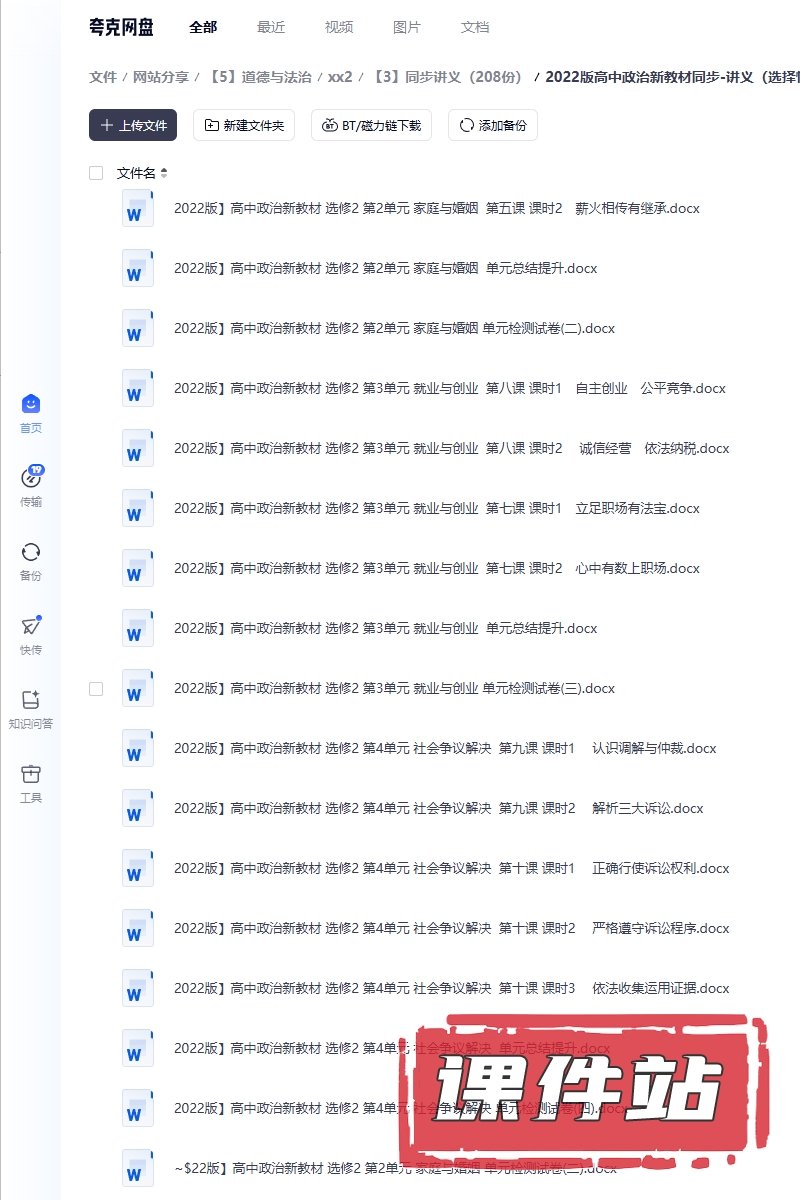
Task: Toggle the select-all checkbox beside 文件名
Action: 96,173
